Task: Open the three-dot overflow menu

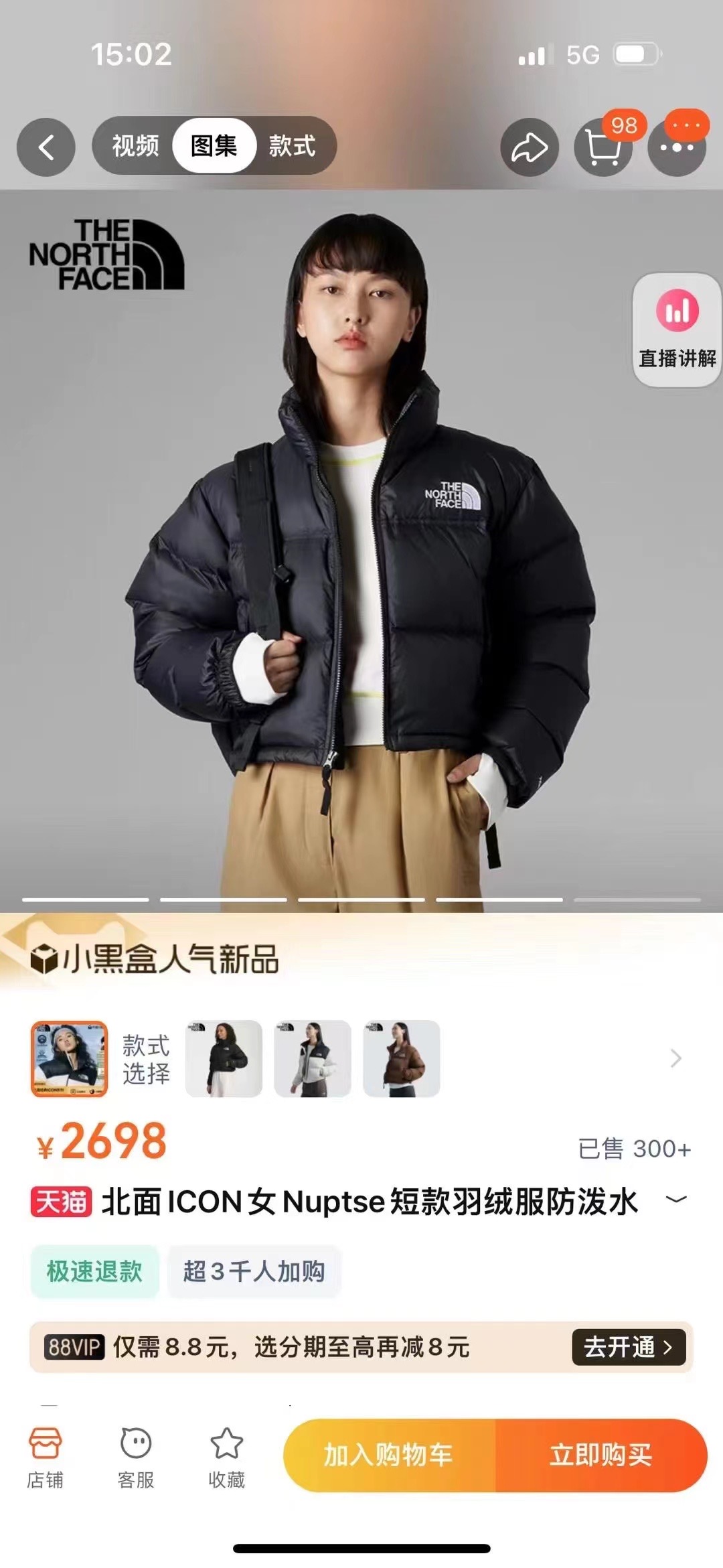Action: tap(677, 147)
